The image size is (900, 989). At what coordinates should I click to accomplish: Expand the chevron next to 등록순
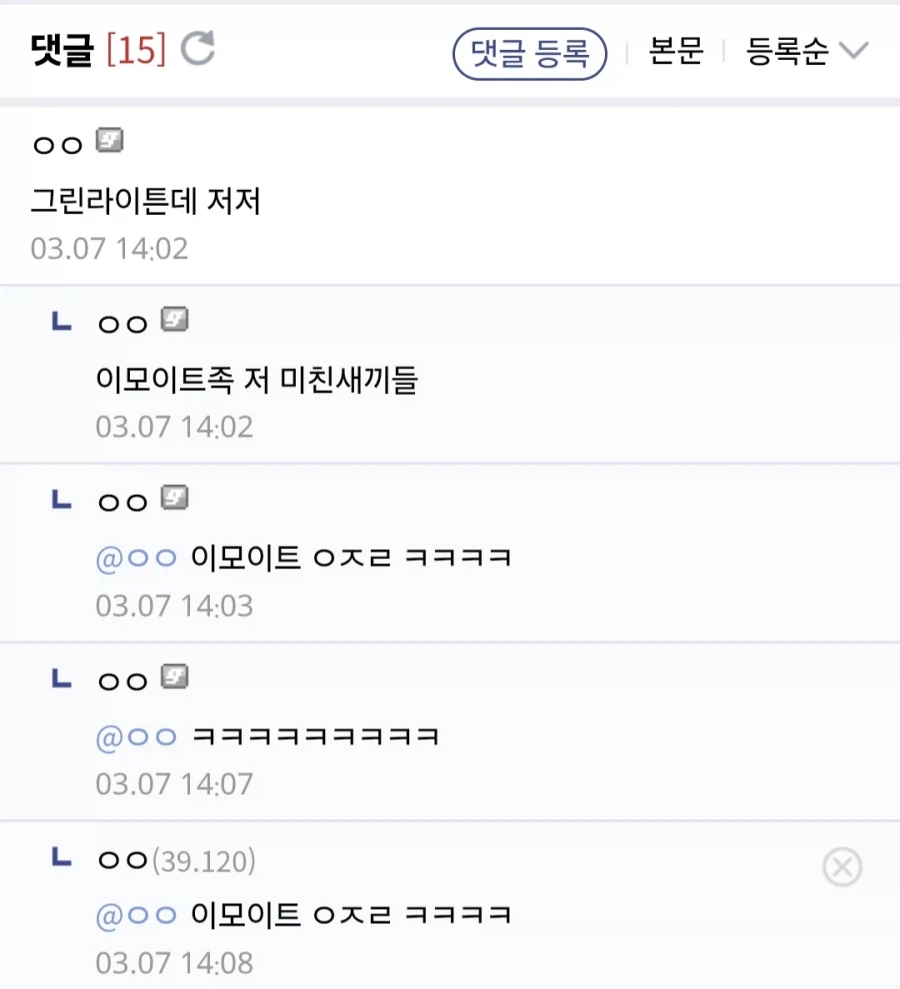[x=855, y=49]
